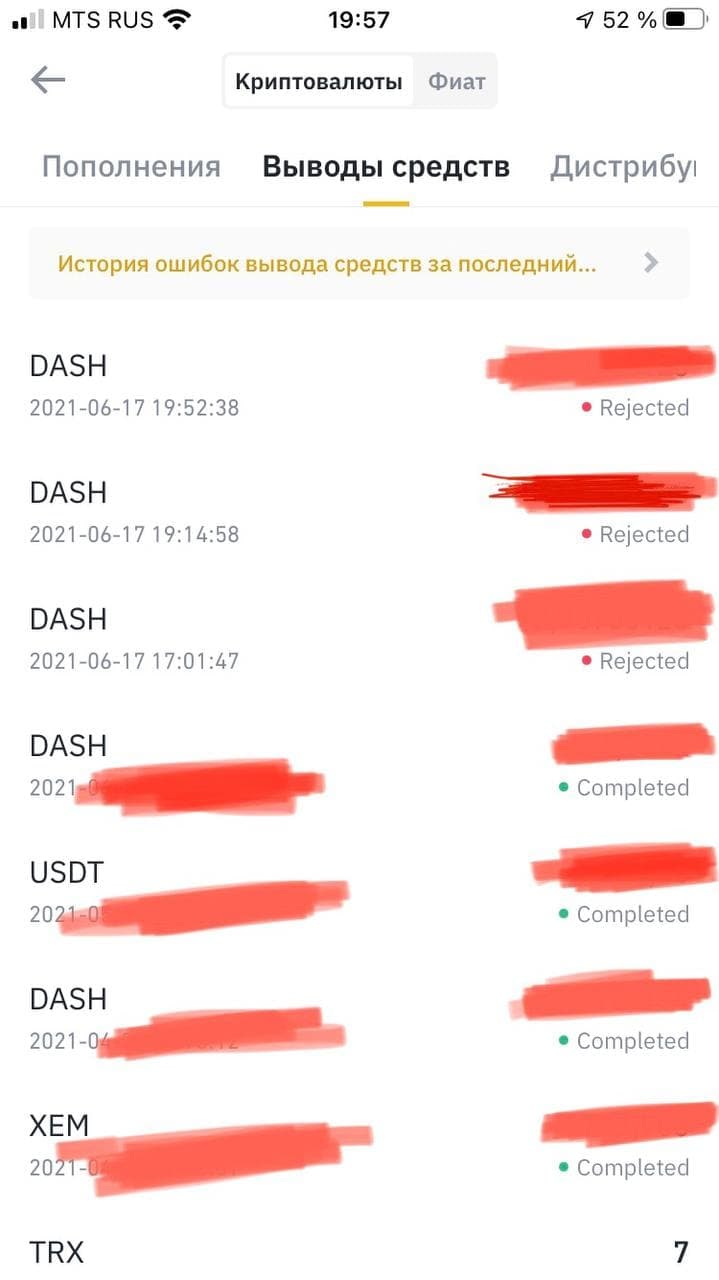Open DASH withdrawal from 19:14:58
This screenshot has height=1280, width=719.
click(x=359, y=512)
